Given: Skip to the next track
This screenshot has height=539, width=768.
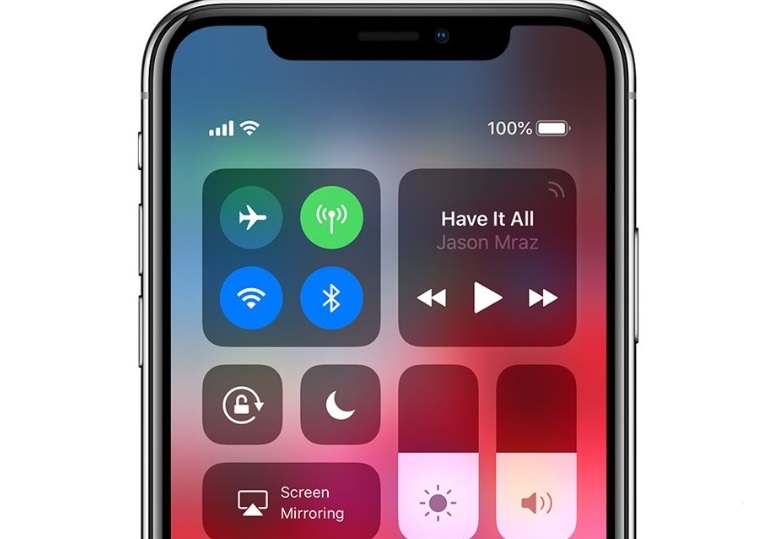Looking at the screenshot, I should point(543,297).
